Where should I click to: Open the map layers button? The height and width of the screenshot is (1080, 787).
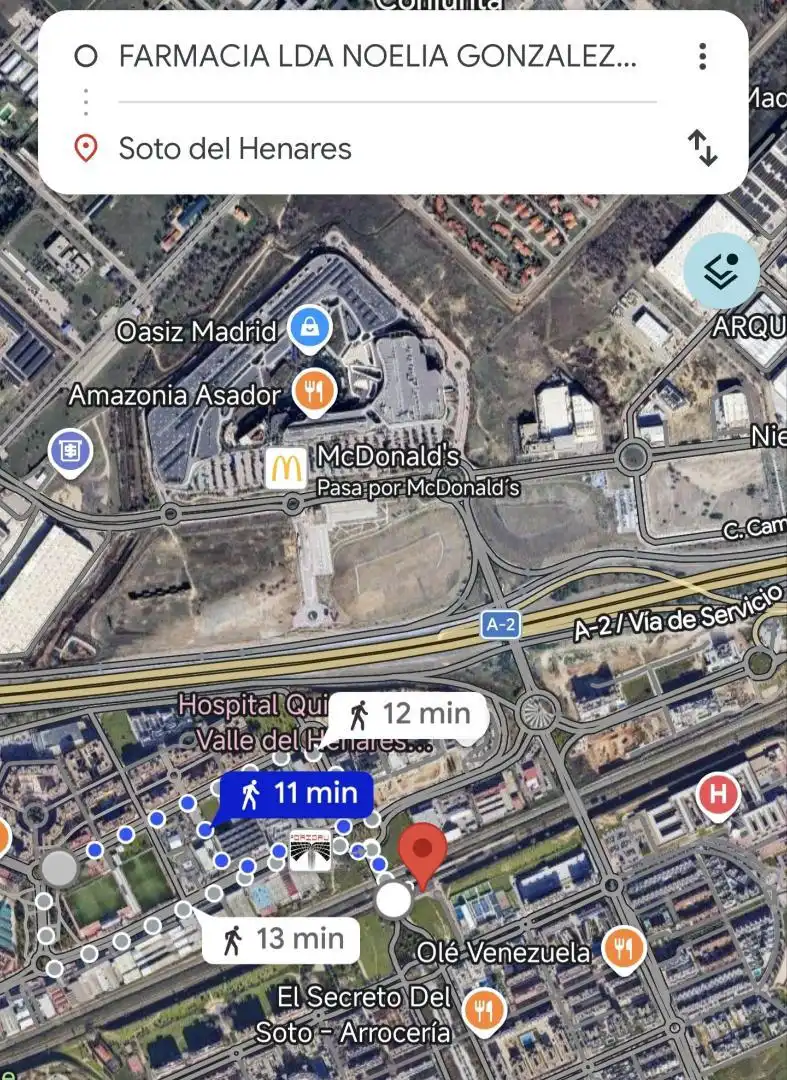click(x=721, y=270)
